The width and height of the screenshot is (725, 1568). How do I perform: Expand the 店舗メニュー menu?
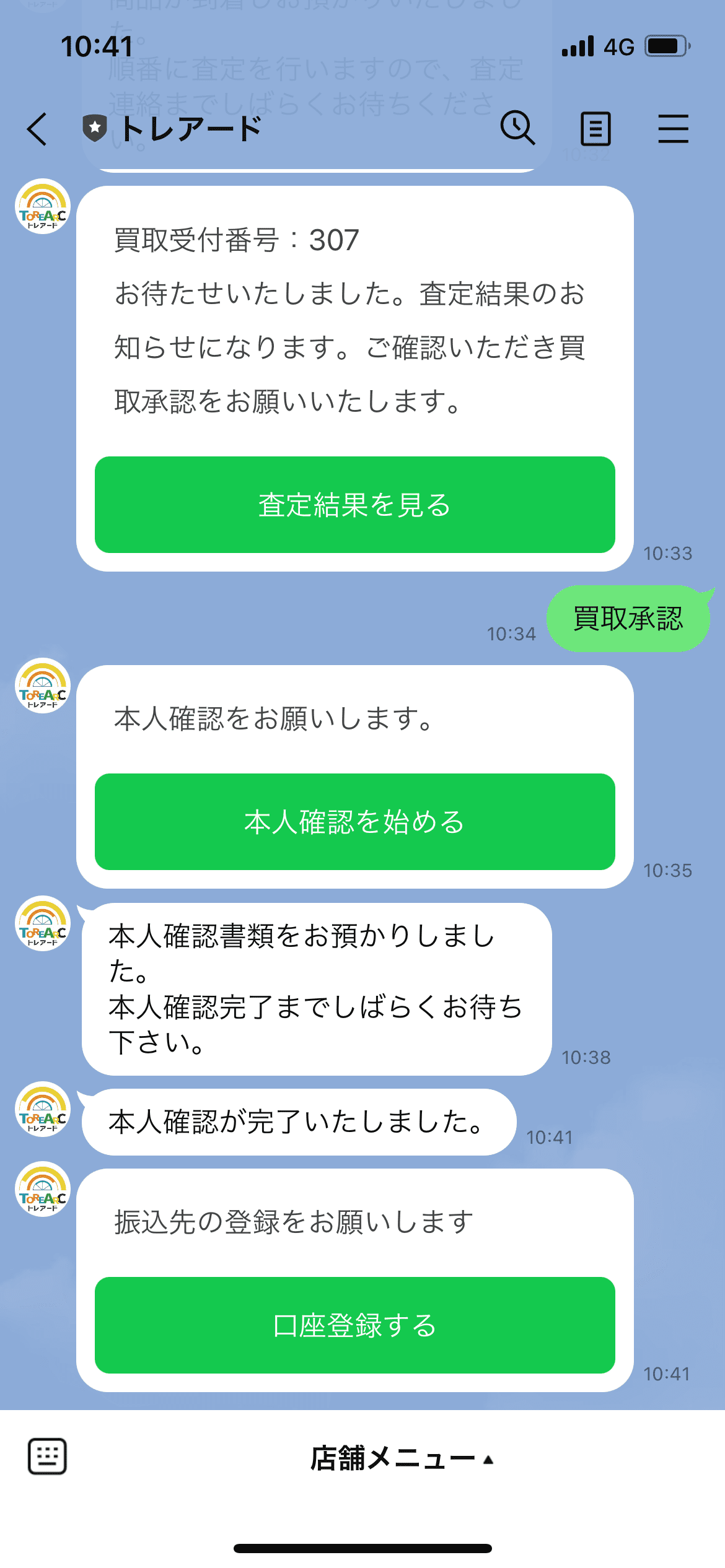pyautogui.click(x=402, y=1458)
